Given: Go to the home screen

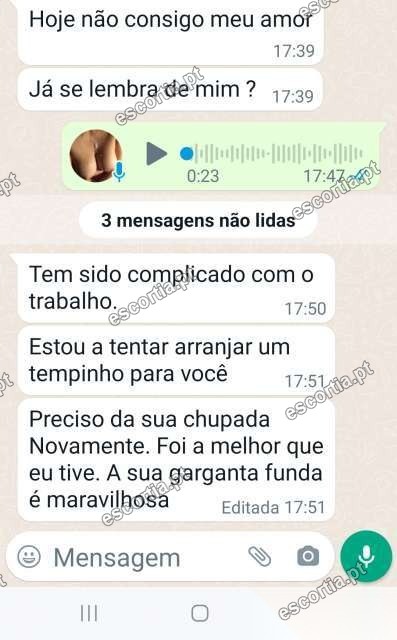Looking at the screenshot, I should tap(200, 613).
